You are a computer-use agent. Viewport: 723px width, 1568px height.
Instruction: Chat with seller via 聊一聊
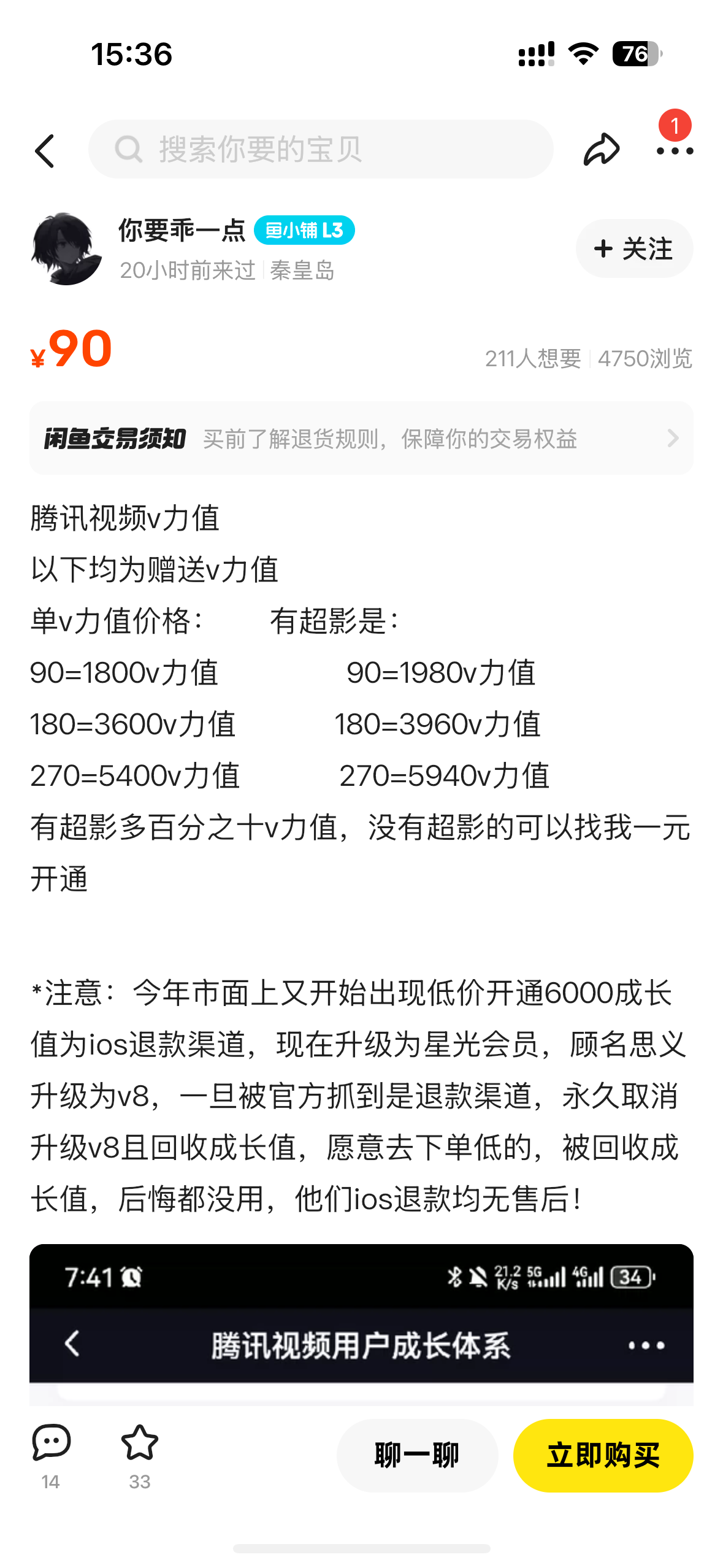click(417, 1455)
